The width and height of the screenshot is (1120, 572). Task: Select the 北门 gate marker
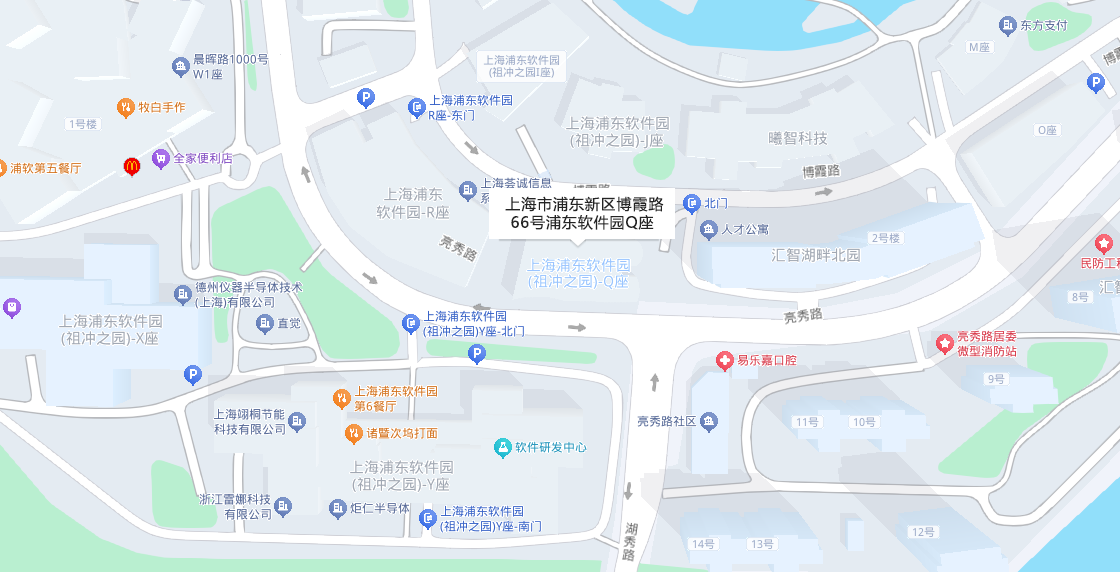click(x=692, y=204)
